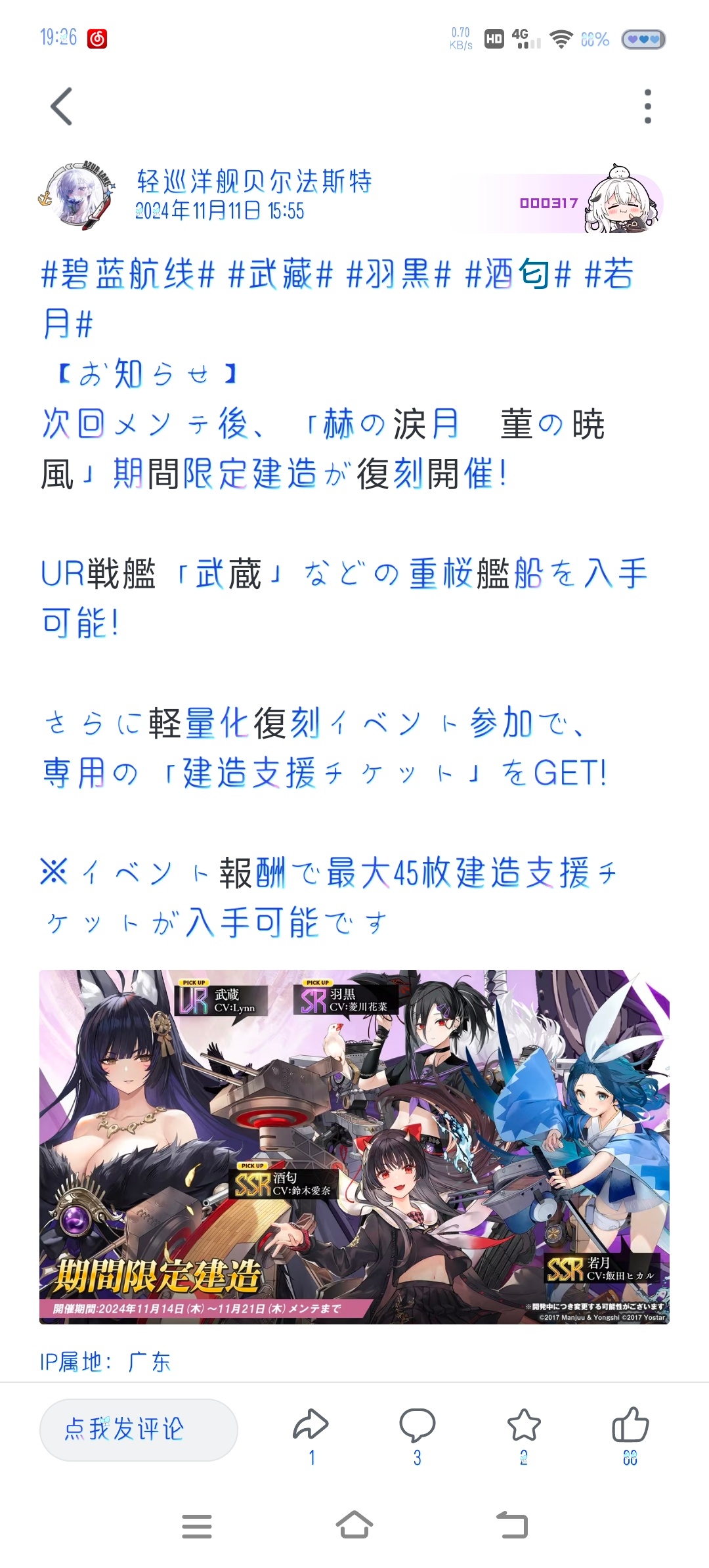The height and width of the screenshot is (1568, 709).
Task: Share this post
Action: (311, 1436)
